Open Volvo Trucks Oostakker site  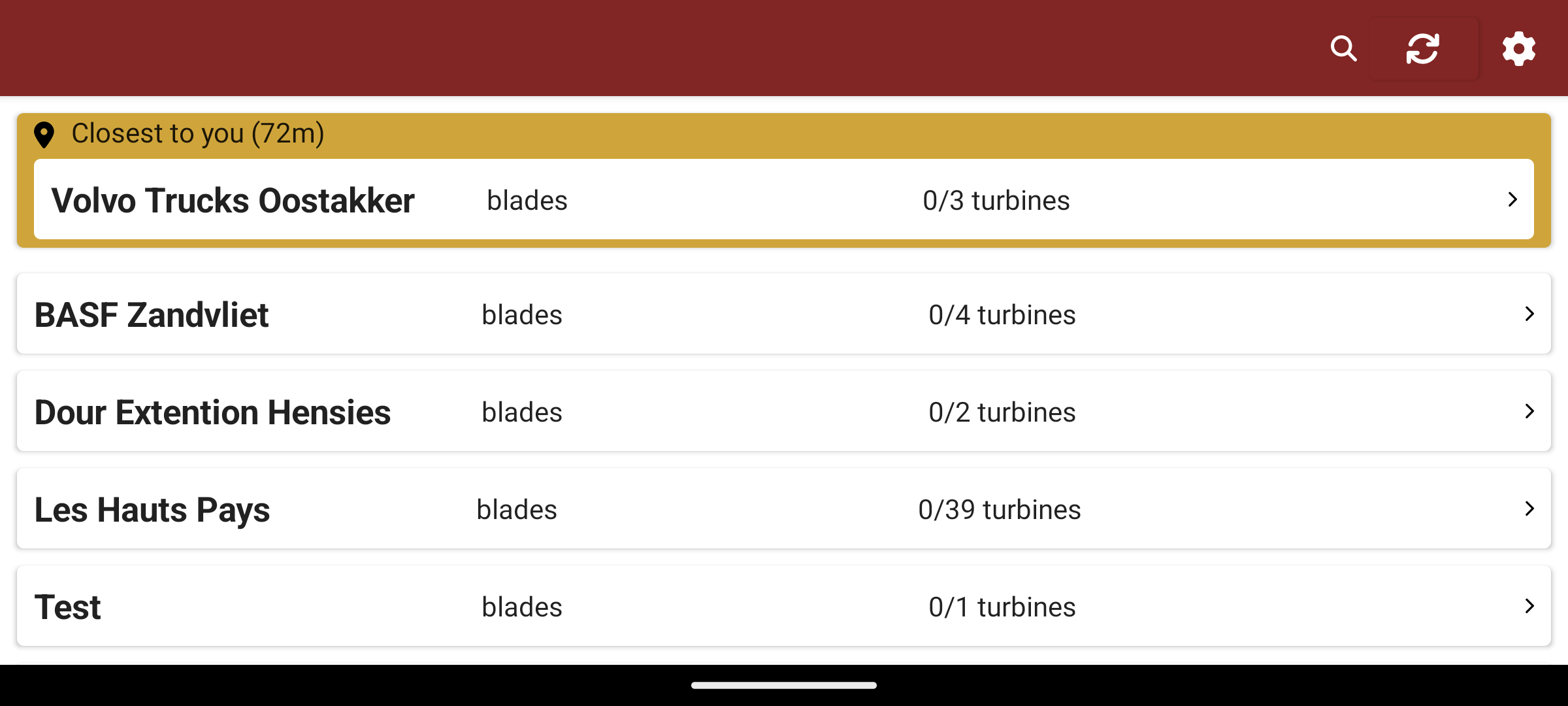pyautogui.click(x=784, y=199)
